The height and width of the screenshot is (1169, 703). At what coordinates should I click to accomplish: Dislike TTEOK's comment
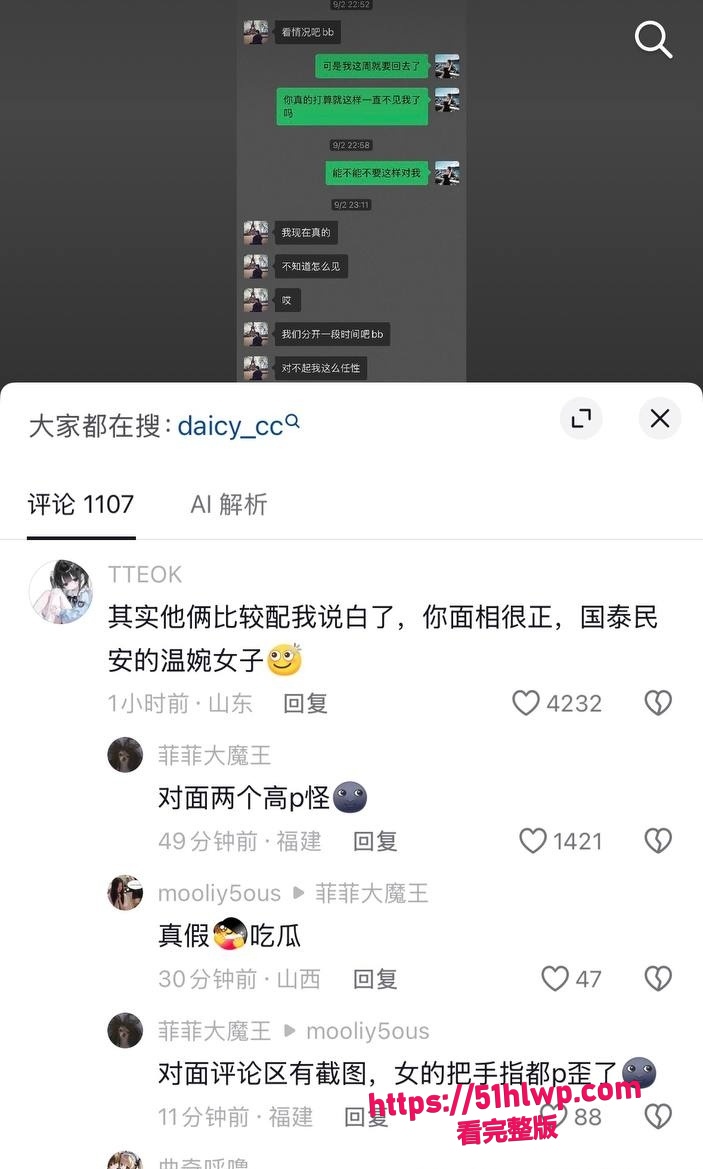coord(658,702)
